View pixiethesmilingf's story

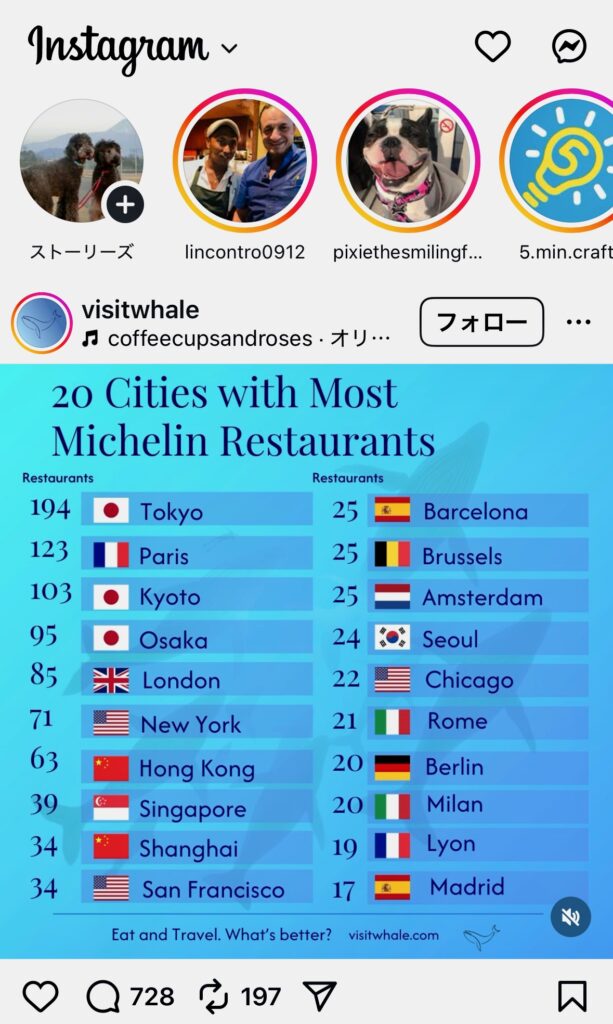[408, 160]
